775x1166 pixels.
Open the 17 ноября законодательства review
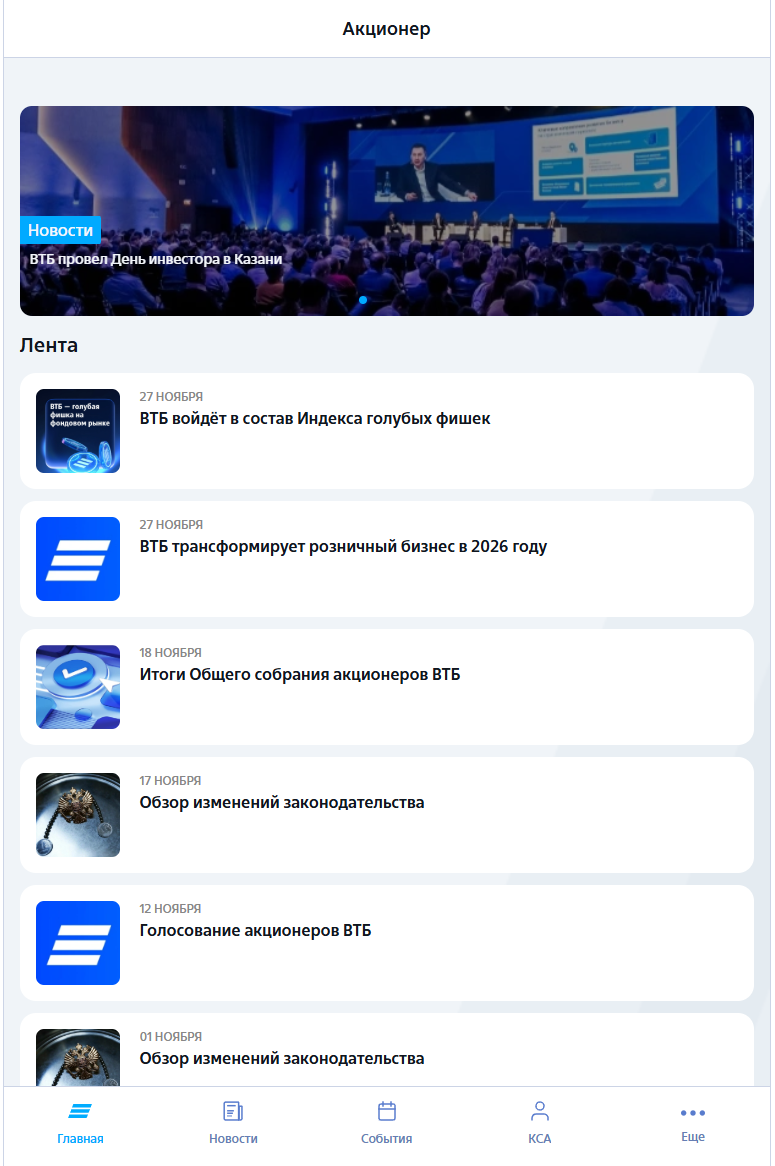tap(386, 815)
